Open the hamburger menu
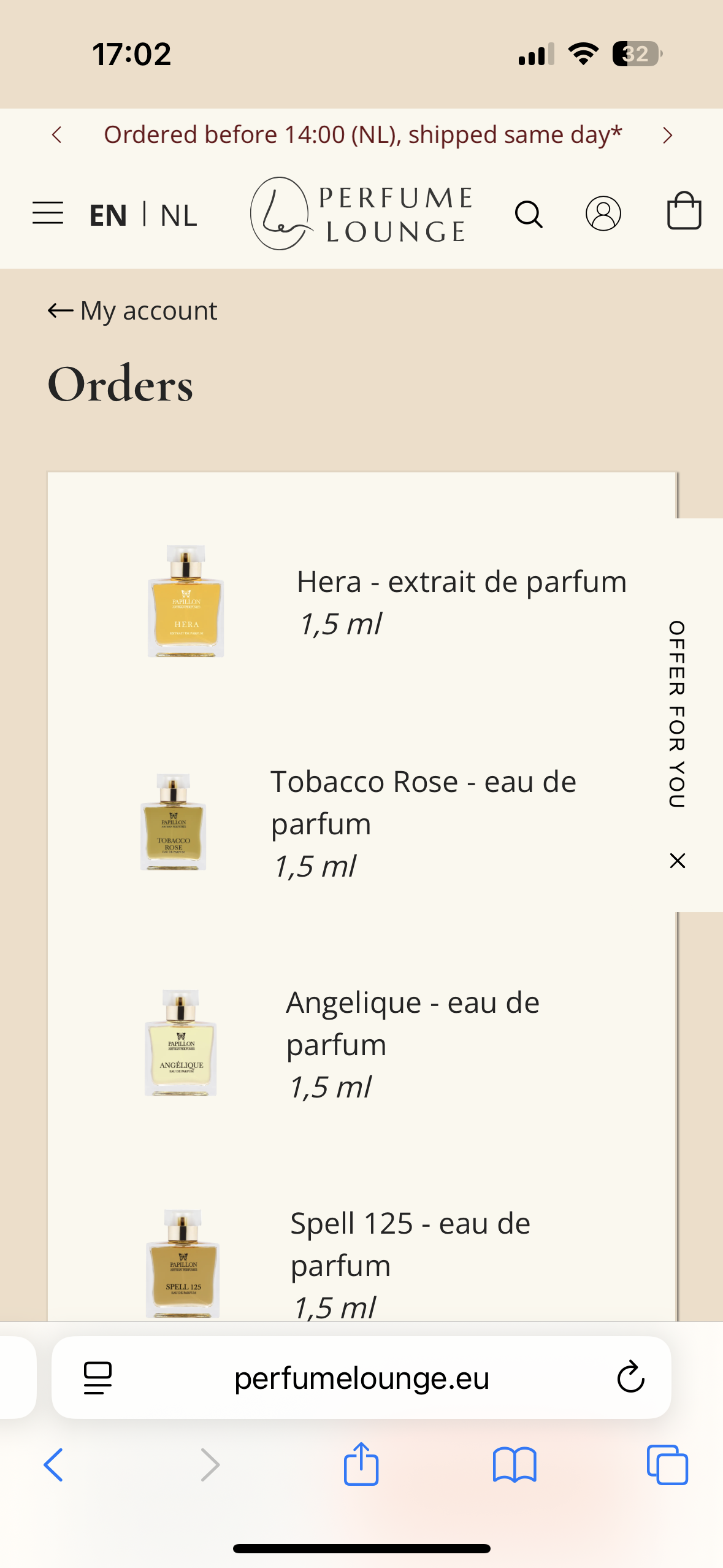 [x=48, y=213]
